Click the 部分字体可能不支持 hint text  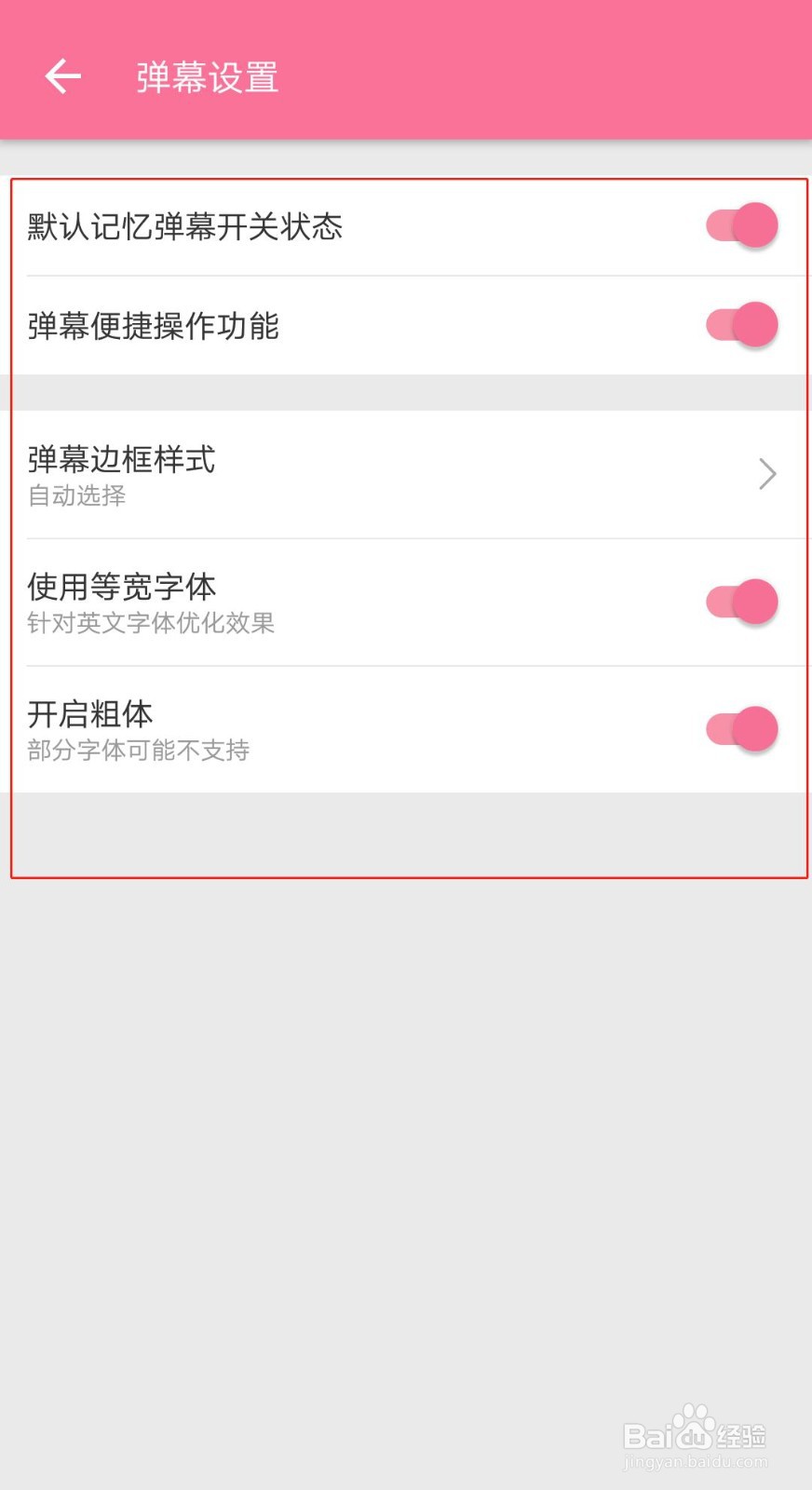(138, 750)
